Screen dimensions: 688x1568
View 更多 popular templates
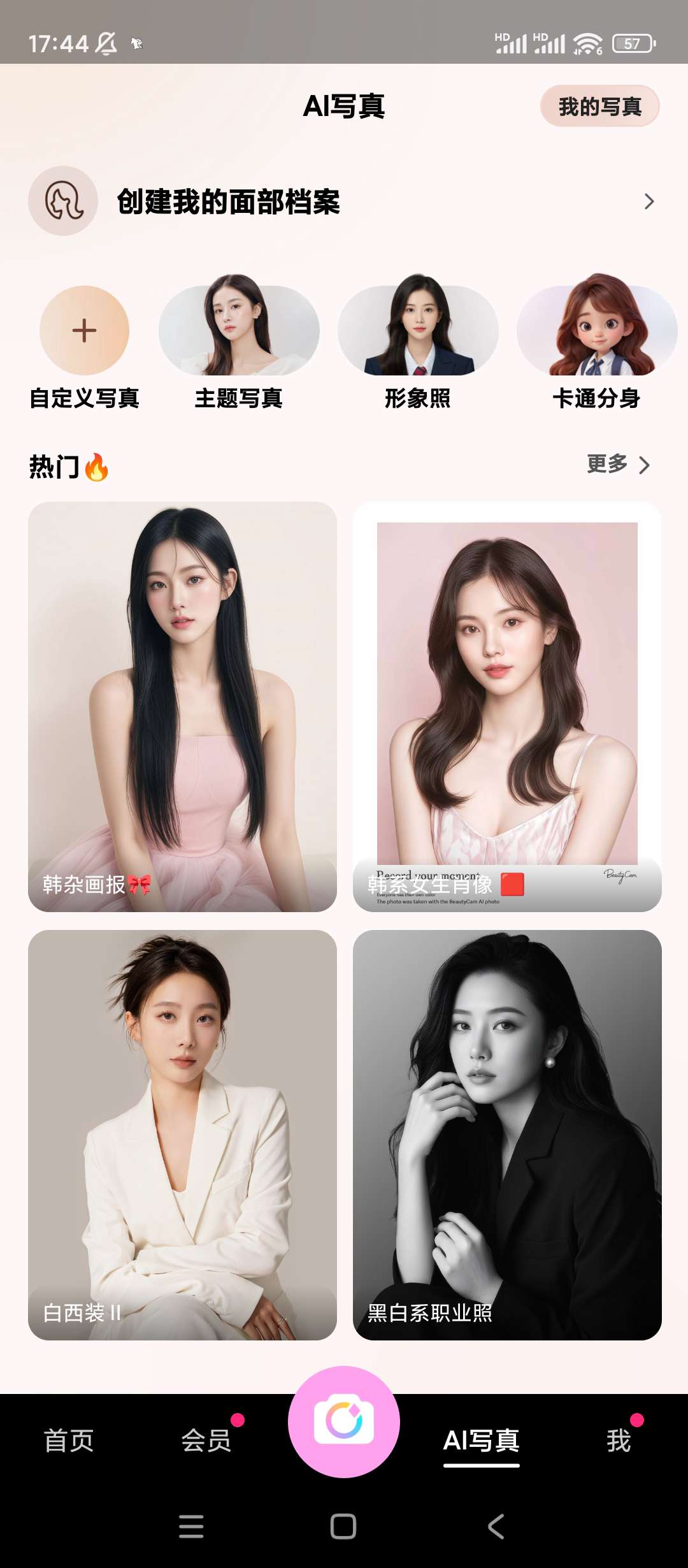[x=618, y=465]
